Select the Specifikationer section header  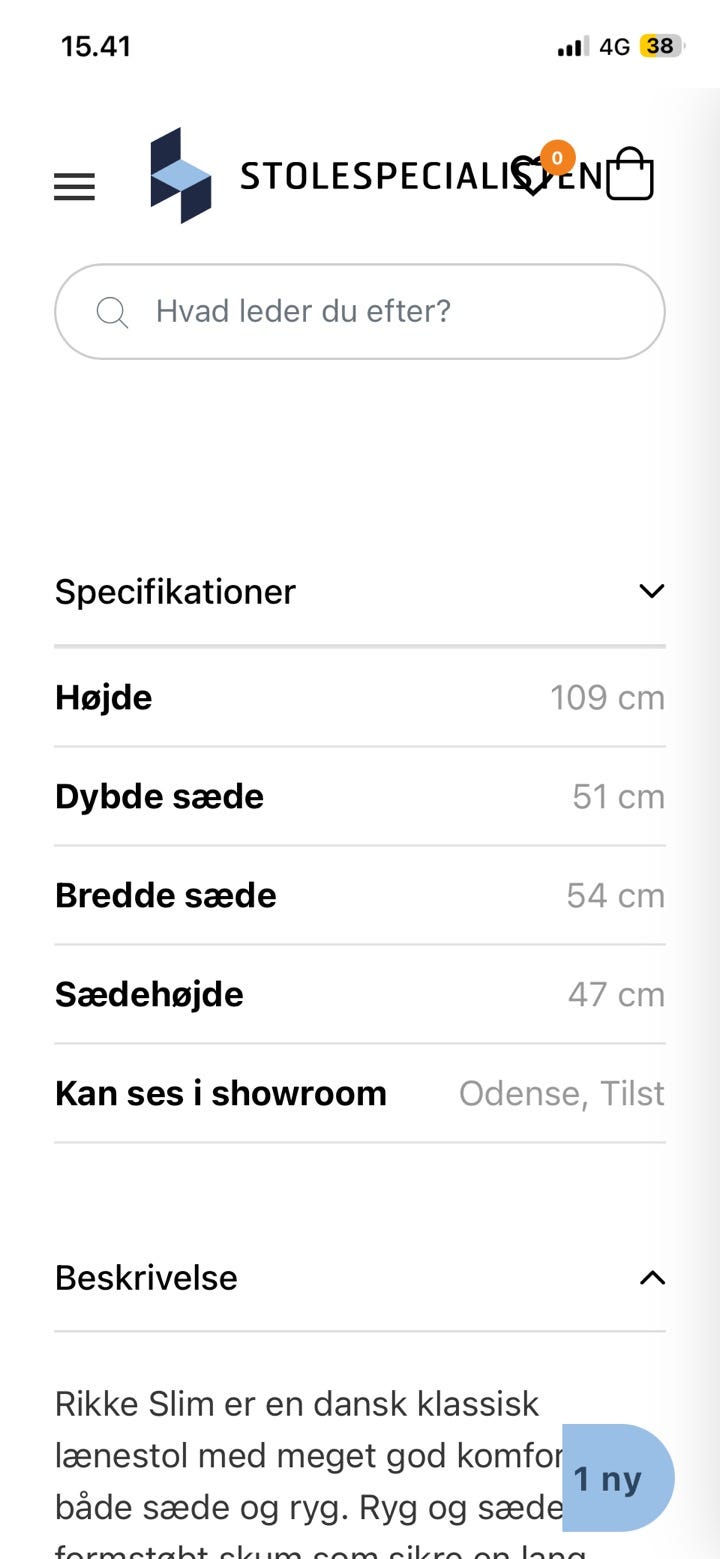pyautogui.click(x=175, y=591)
